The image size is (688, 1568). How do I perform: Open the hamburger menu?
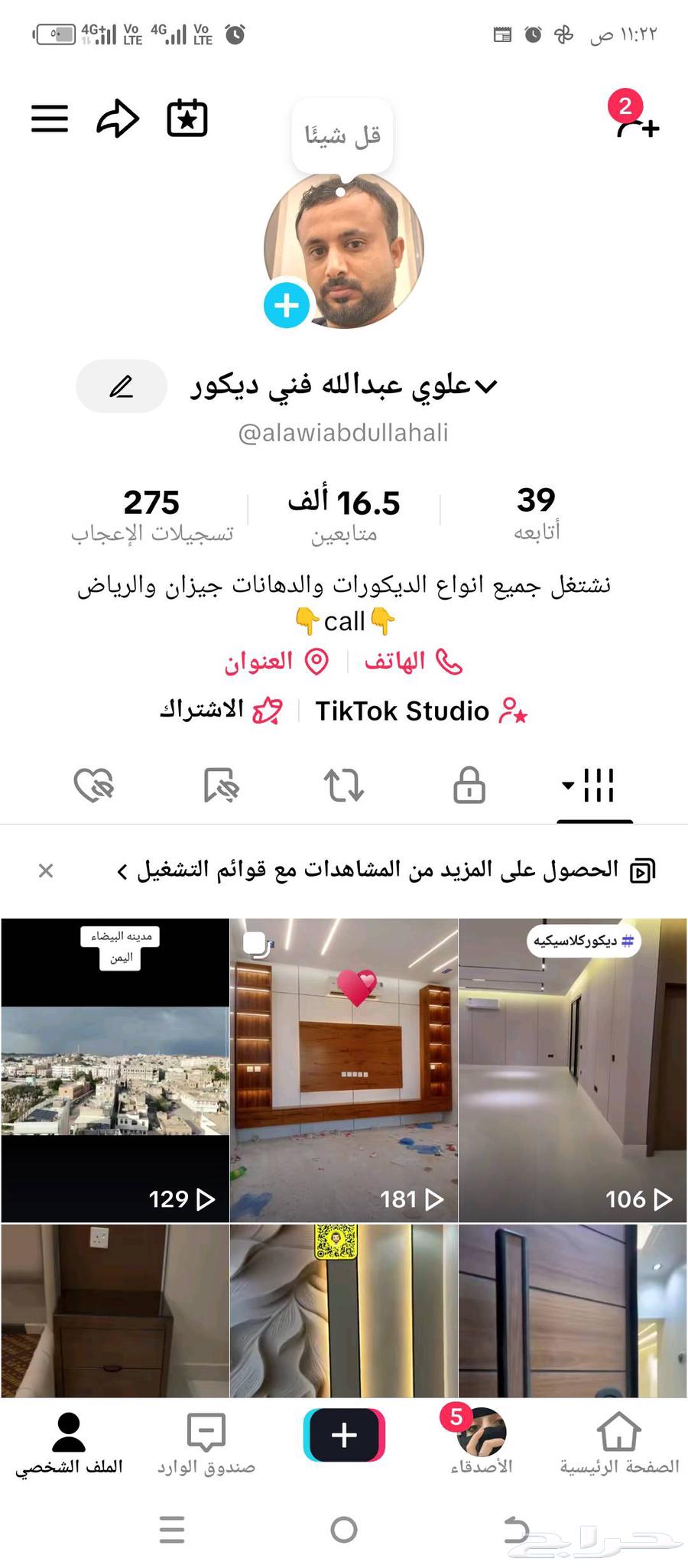(x=49, y=119)
